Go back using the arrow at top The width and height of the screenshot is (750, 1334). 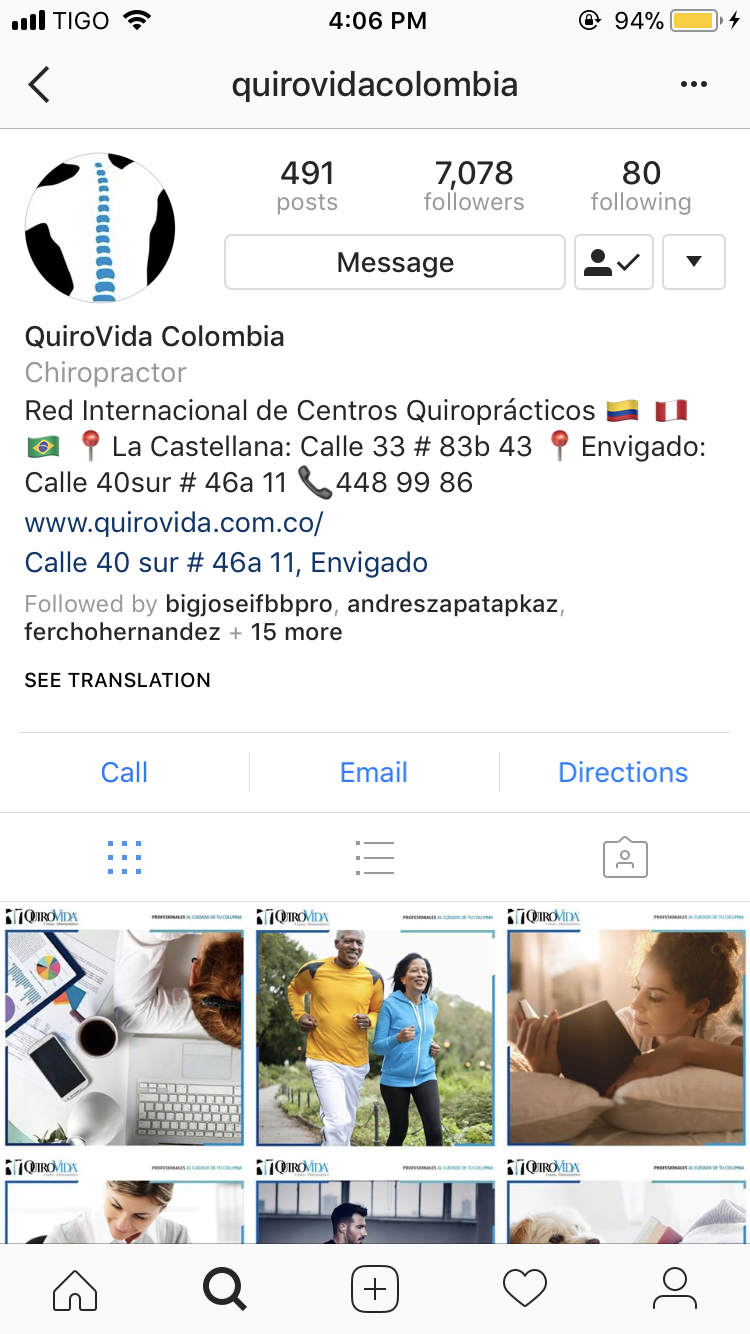[x=40, y=85]
